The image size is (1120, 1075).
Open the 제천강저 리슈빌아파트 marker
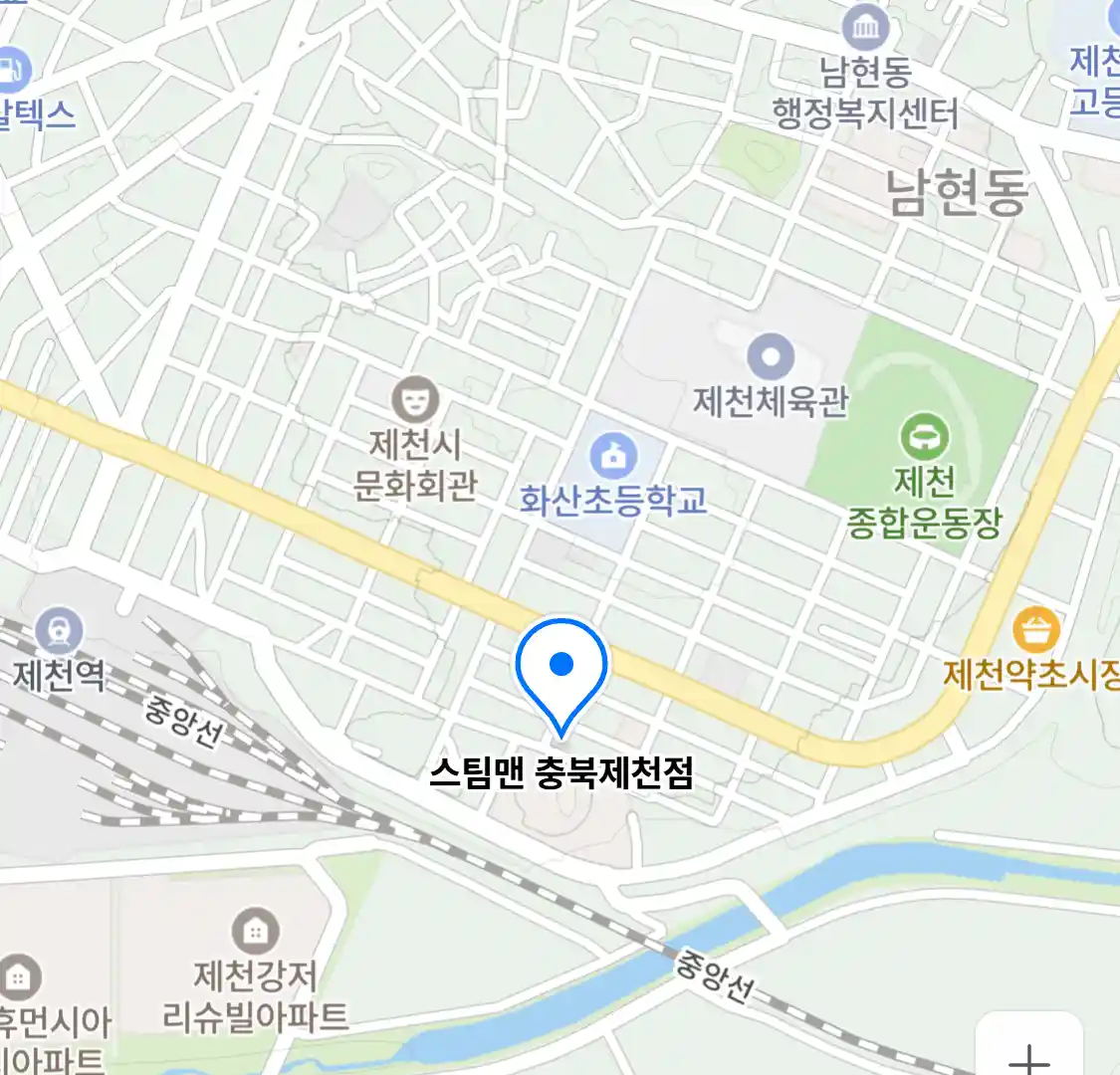[x=256, y=932]
